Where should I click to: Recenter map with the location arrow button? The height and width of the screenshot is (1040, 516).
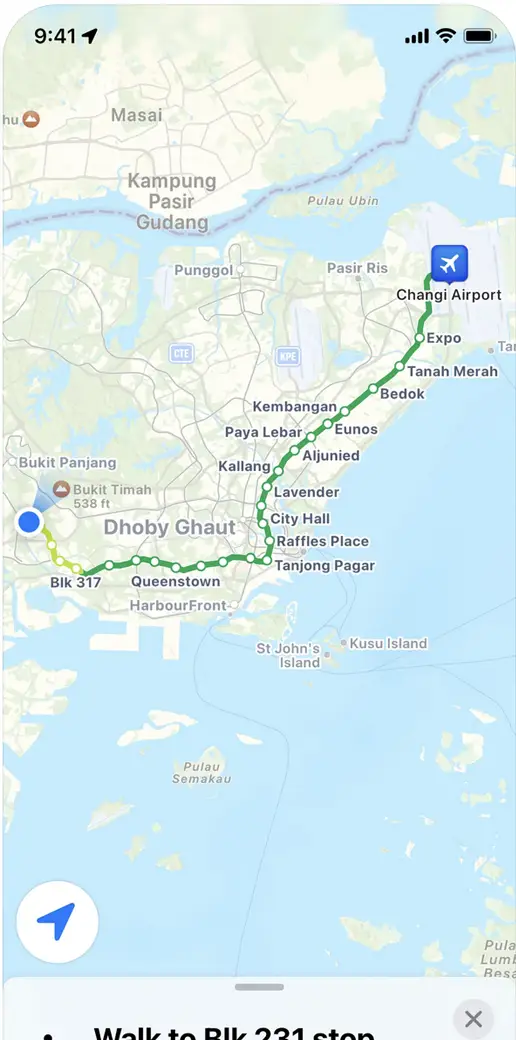pyautogui.click(x=57, y=921)
